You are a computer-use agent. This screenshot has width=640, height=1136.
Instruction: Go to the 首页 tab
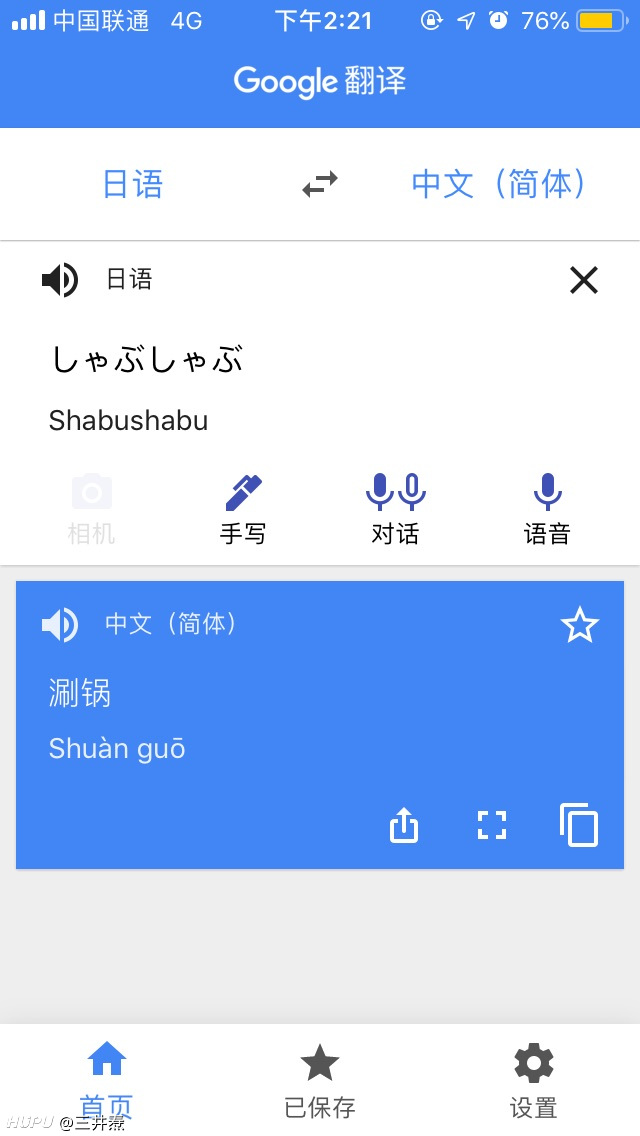click(107, 1081)
